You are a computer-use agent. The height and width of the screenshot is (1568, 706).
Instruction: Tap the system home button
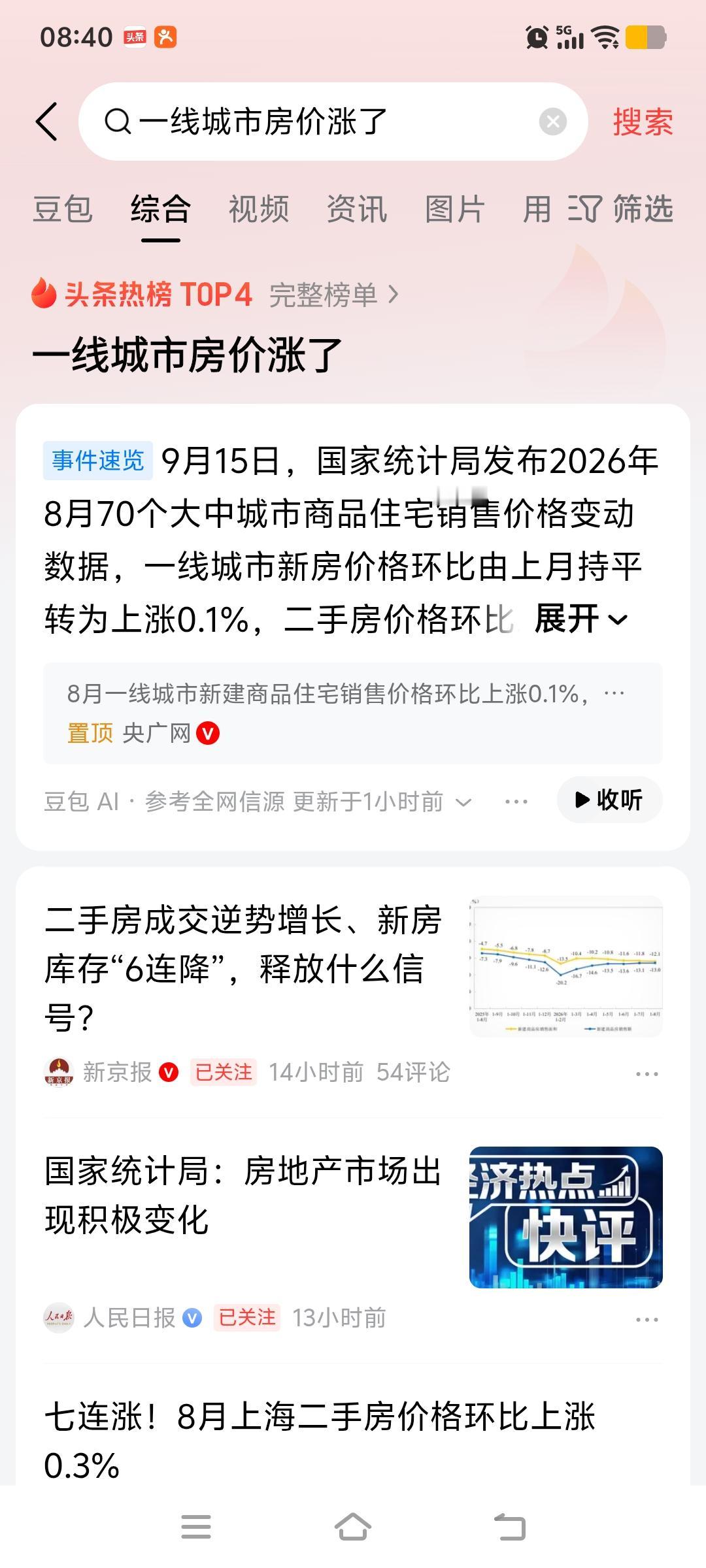[353, 1527]
